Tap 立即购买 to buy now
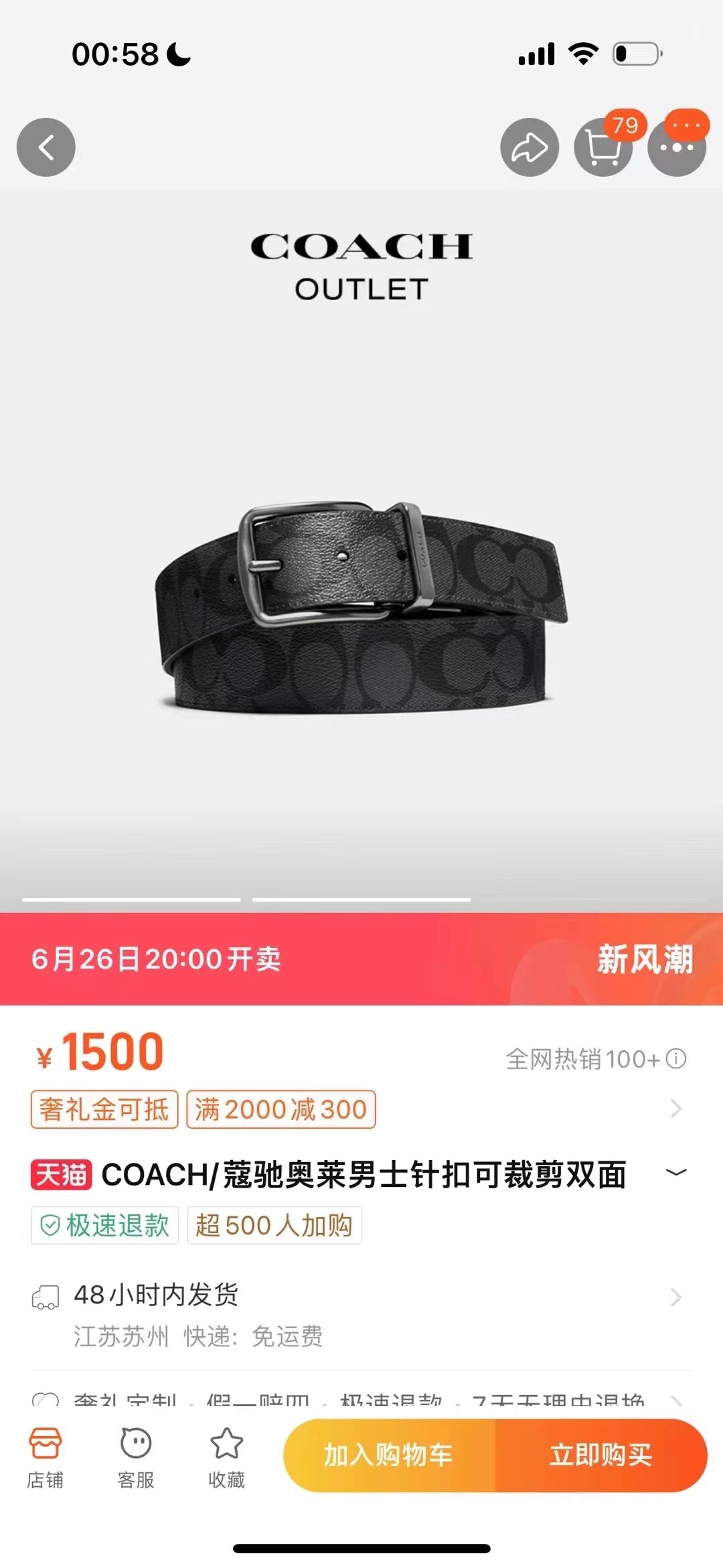Viewport: 723px width, 1568px height. click(600, 1455)
